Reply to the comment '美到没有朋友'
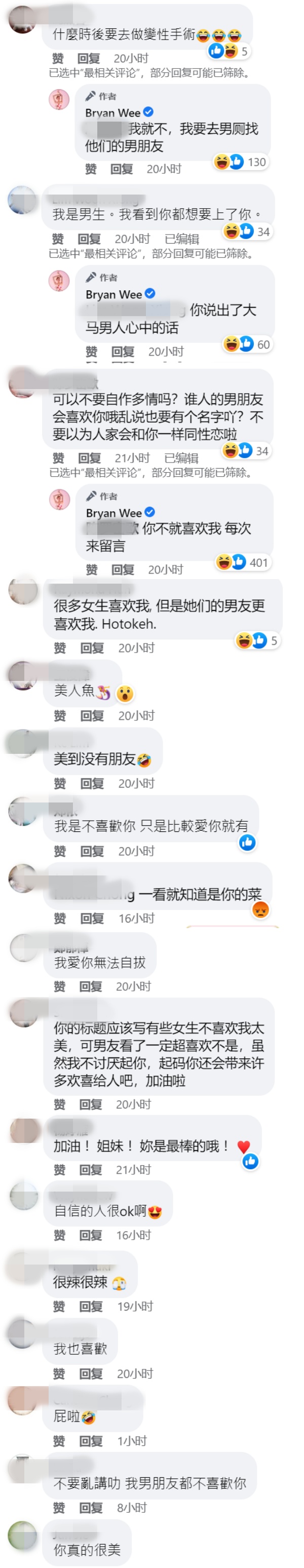Image resolution: width=304 pixels, height=1568 pixels. [x=91, y=783]
